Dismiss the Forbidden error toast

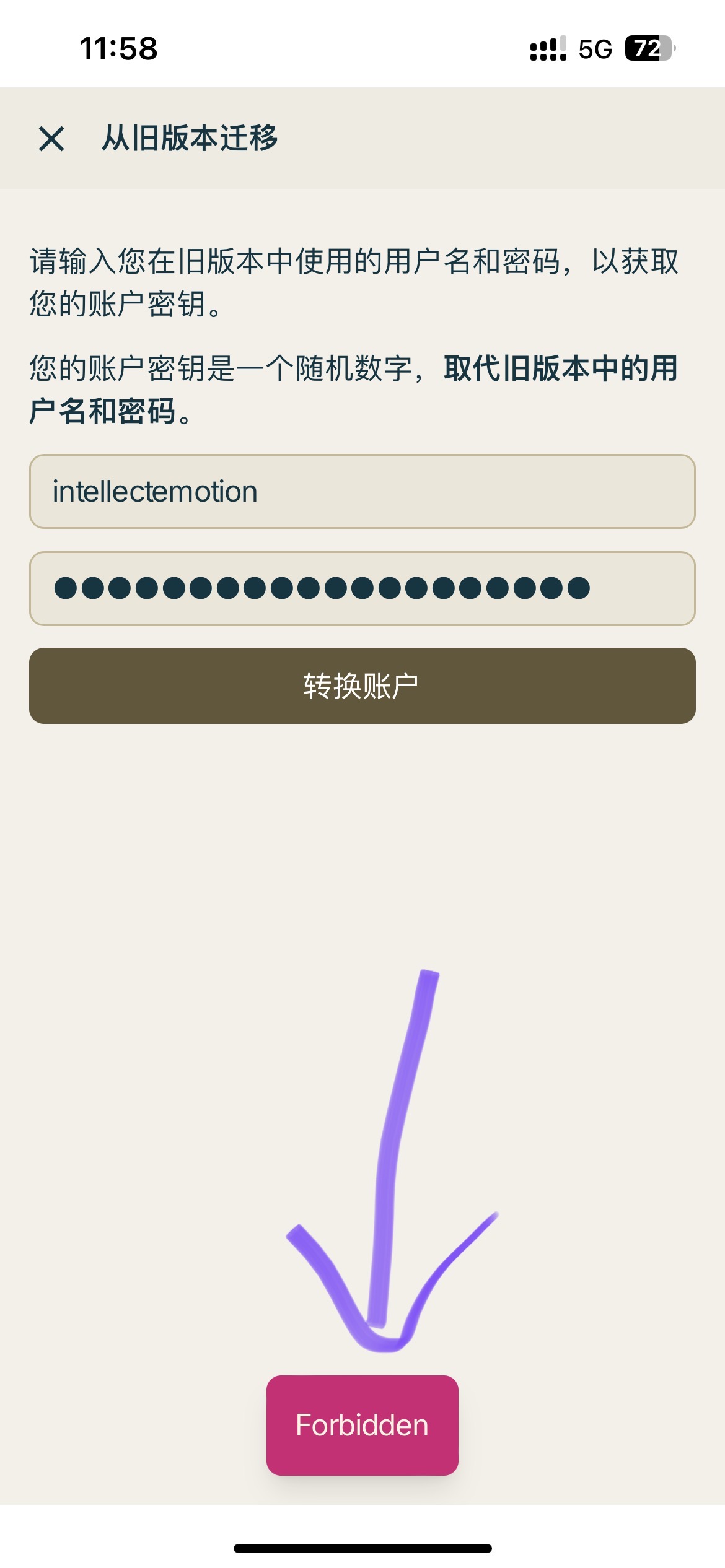362,1425
